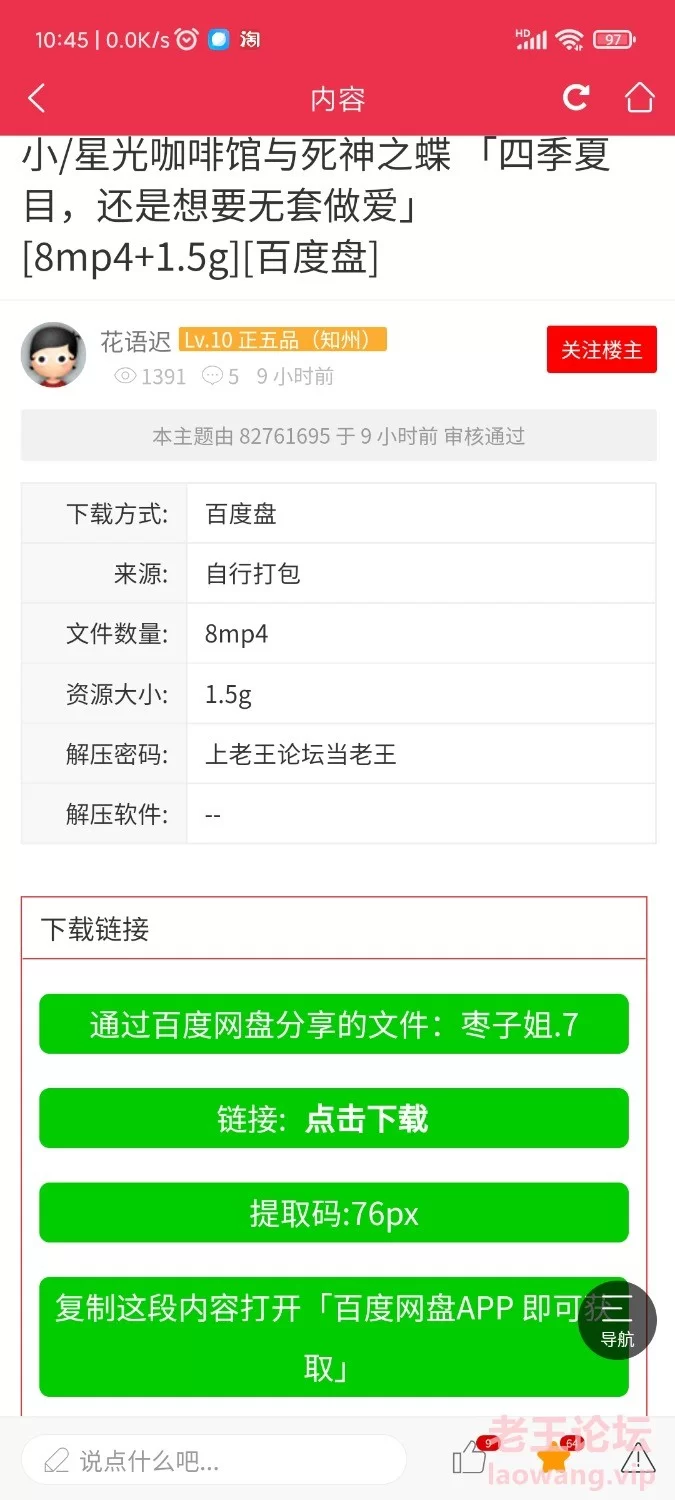Open poster name 花语迟
The width and height of the screenshot is (675, 1500).
pyautogui.click(x=136, y=340)
